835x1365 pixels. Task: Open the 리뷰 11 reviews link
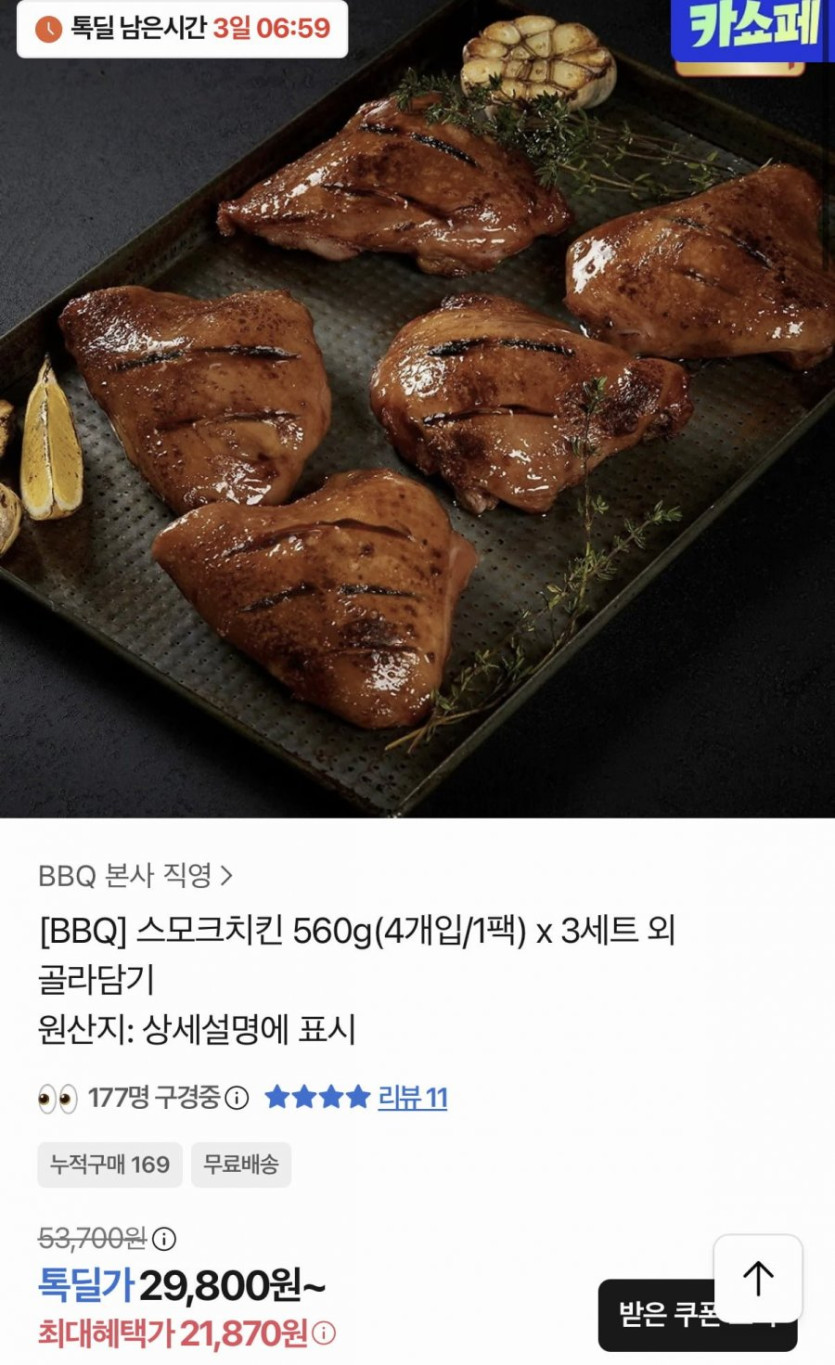[x=412, y=1098]
